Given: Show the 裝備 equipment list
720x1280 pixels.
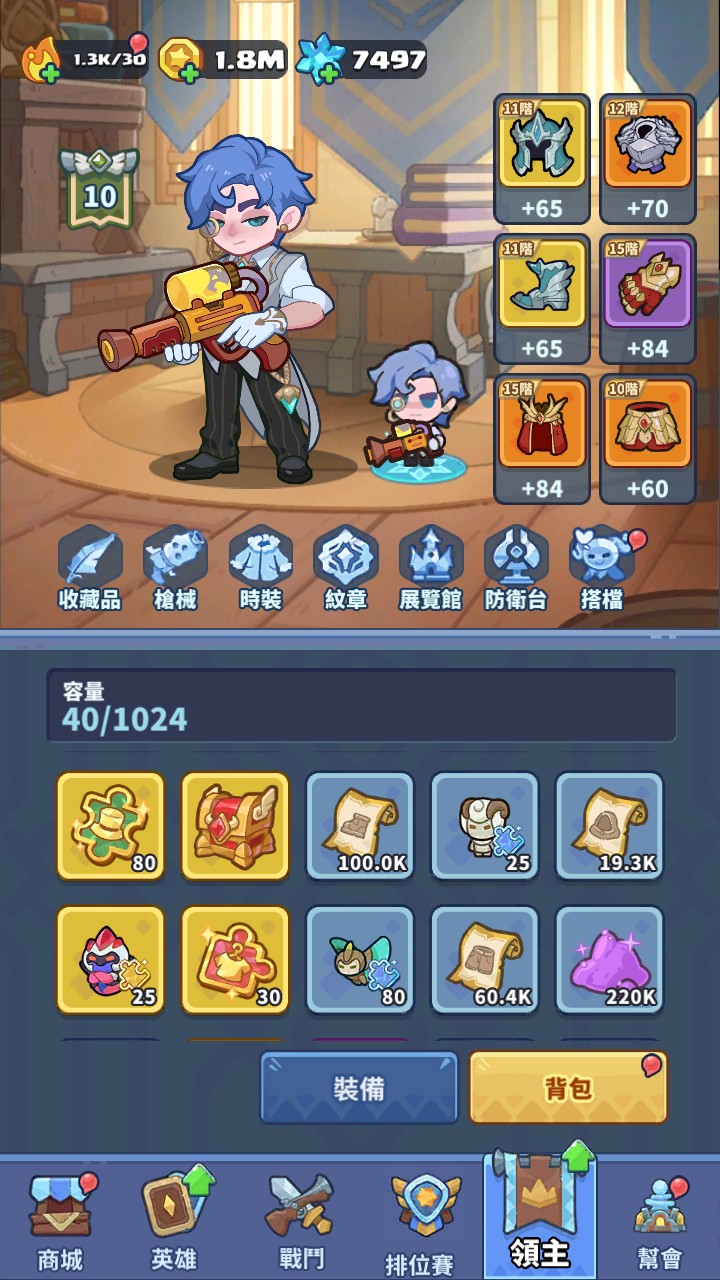Looking at the screenshot, I should [x=359, y=1088].
